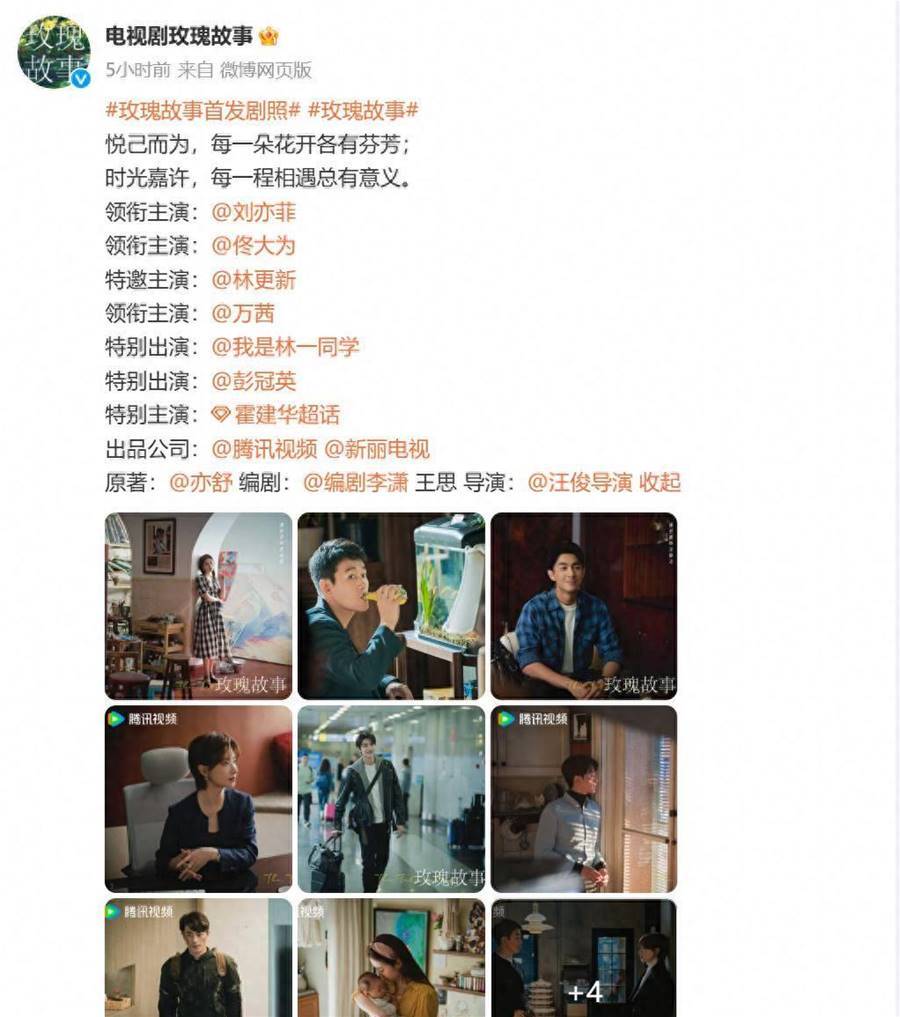The image size is (900, 1017).
Task: Open the 电视剧玫瑰故事 profile avatar
Action: pyautogui.click(x=54, y=52)
